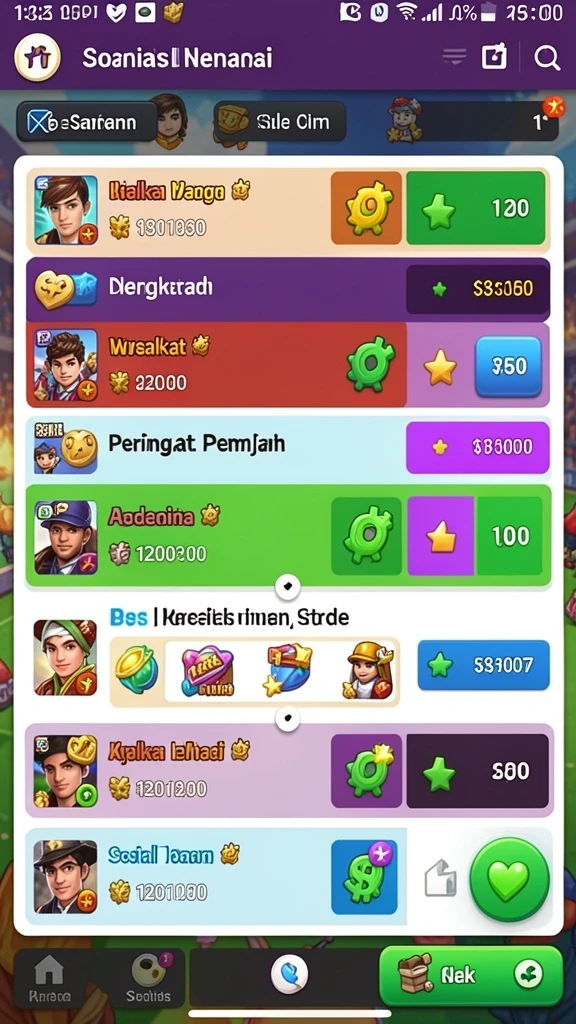Viewport: 576px width, 1024px height.
Task: Open the Socilids tab in bottom bar
Action: click(149, 978)
